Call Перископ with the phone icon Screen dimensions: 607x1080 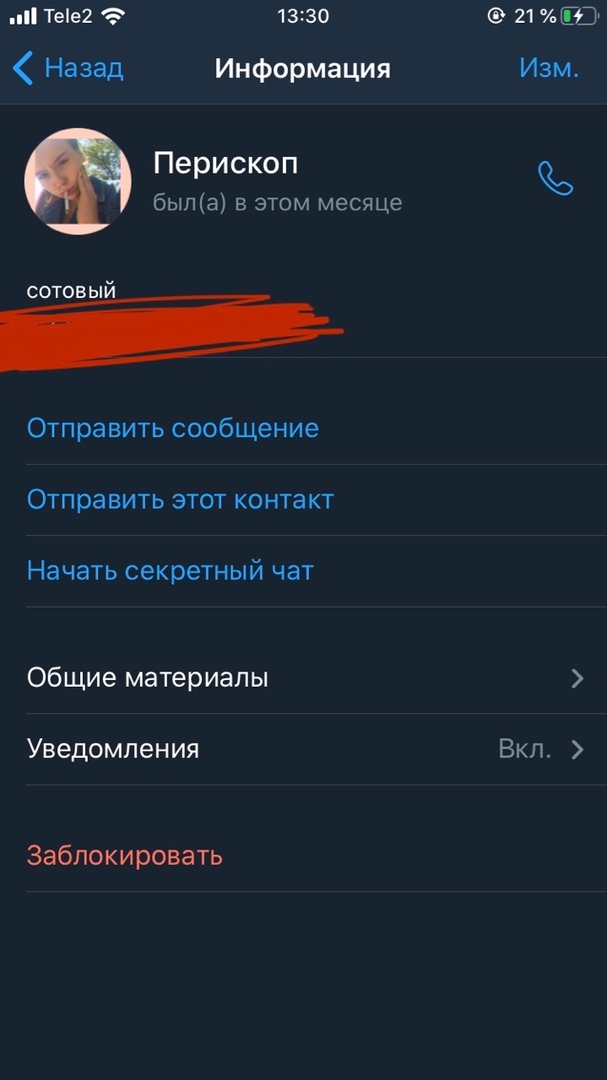coord(555,179)
